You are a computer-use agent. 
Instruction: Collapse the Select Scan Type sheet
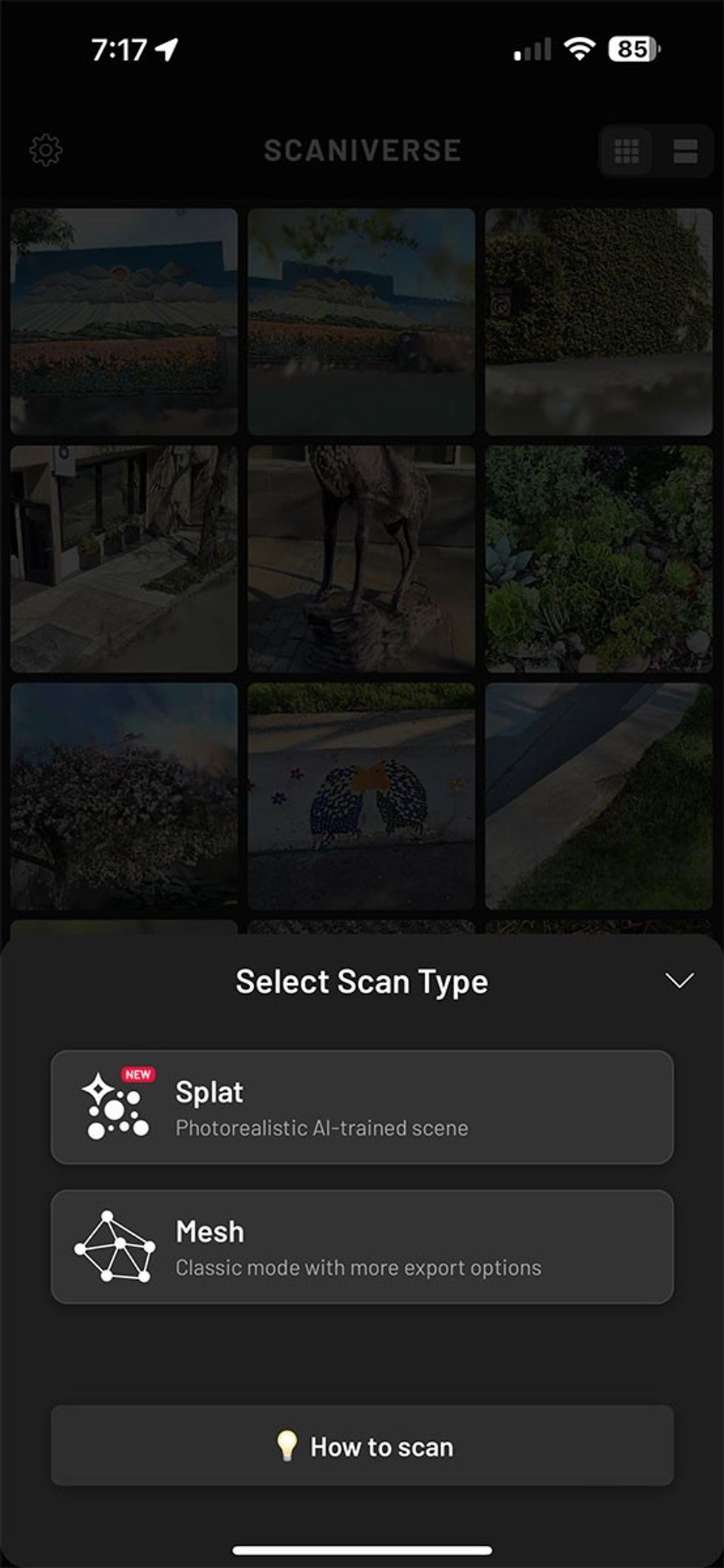[679, 981]
